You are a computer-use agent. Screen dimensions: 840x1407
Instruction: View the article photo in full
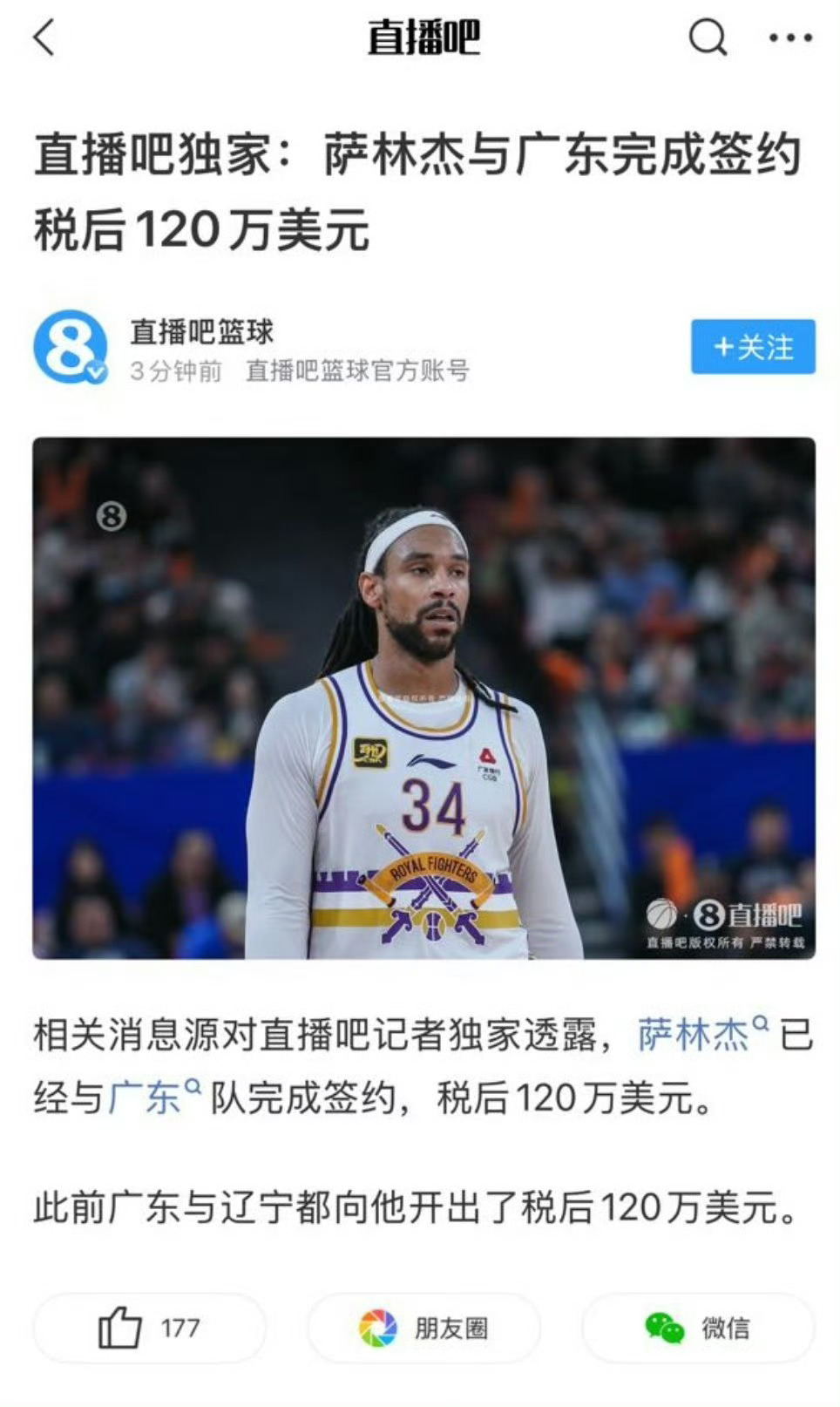pyautogui.click(x=423, y=697)
